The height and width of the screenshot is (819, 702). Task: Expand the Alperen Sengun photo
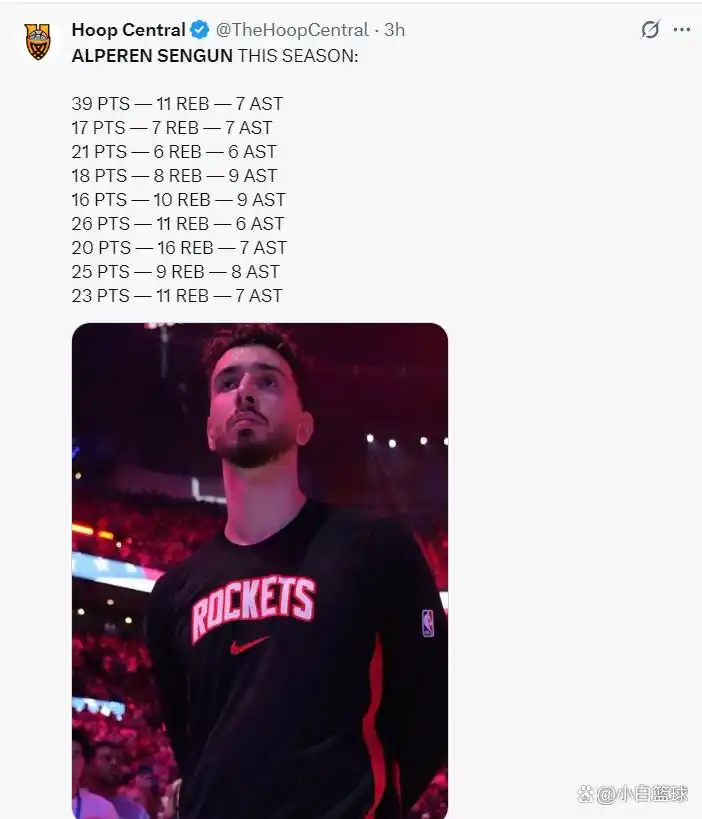coord(260,570)
